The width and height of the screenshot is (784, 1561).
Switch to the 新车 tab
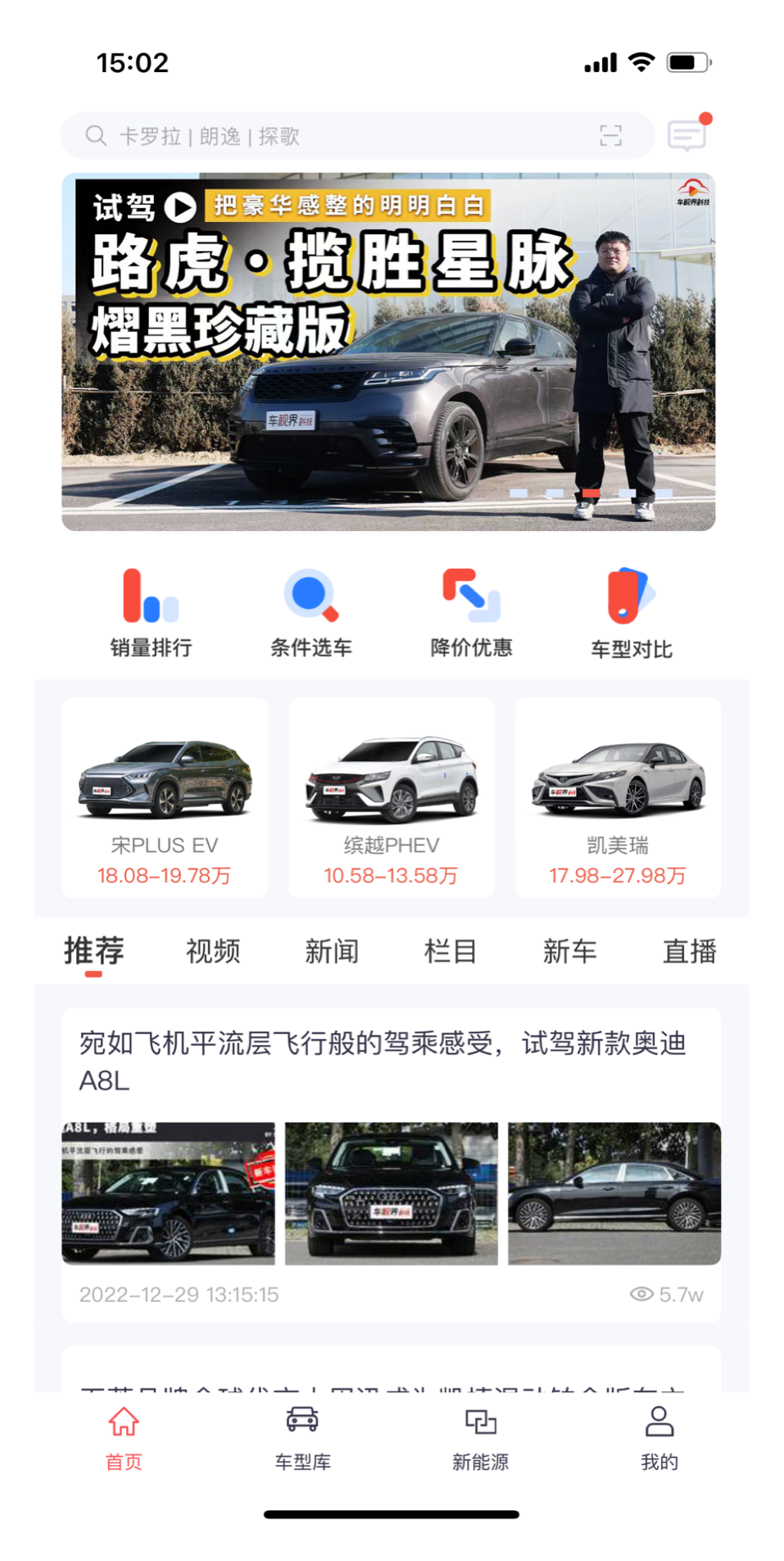(x=570, y=951)
